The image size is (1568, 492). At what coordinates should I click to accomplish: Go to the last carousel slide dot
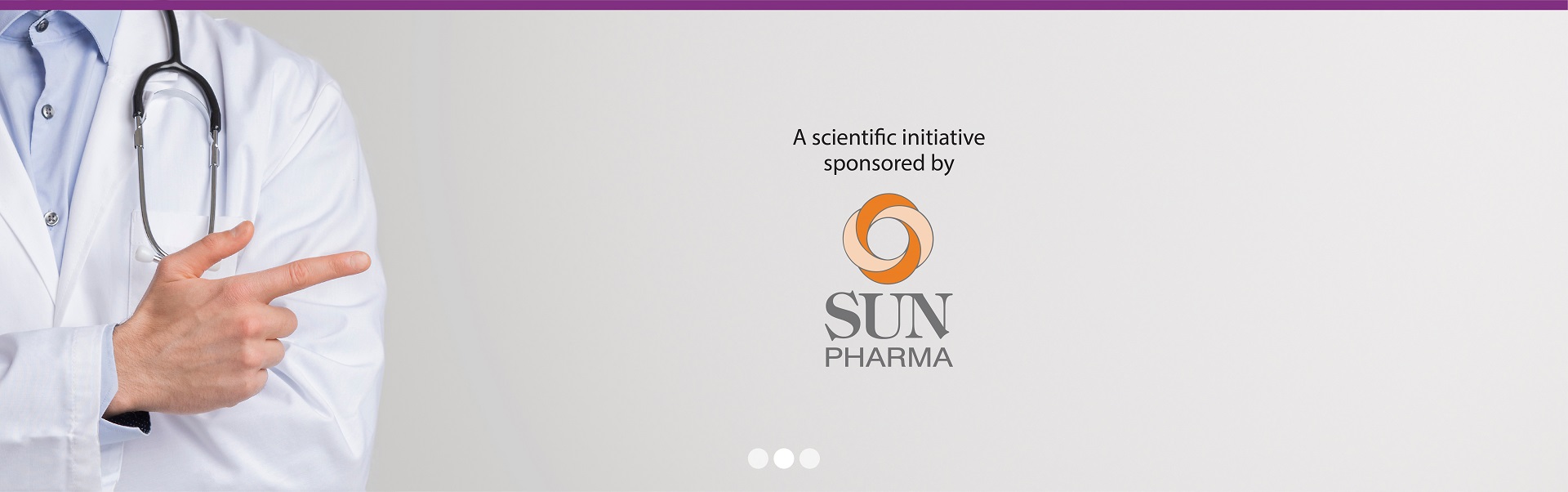(x=809, y=458)
